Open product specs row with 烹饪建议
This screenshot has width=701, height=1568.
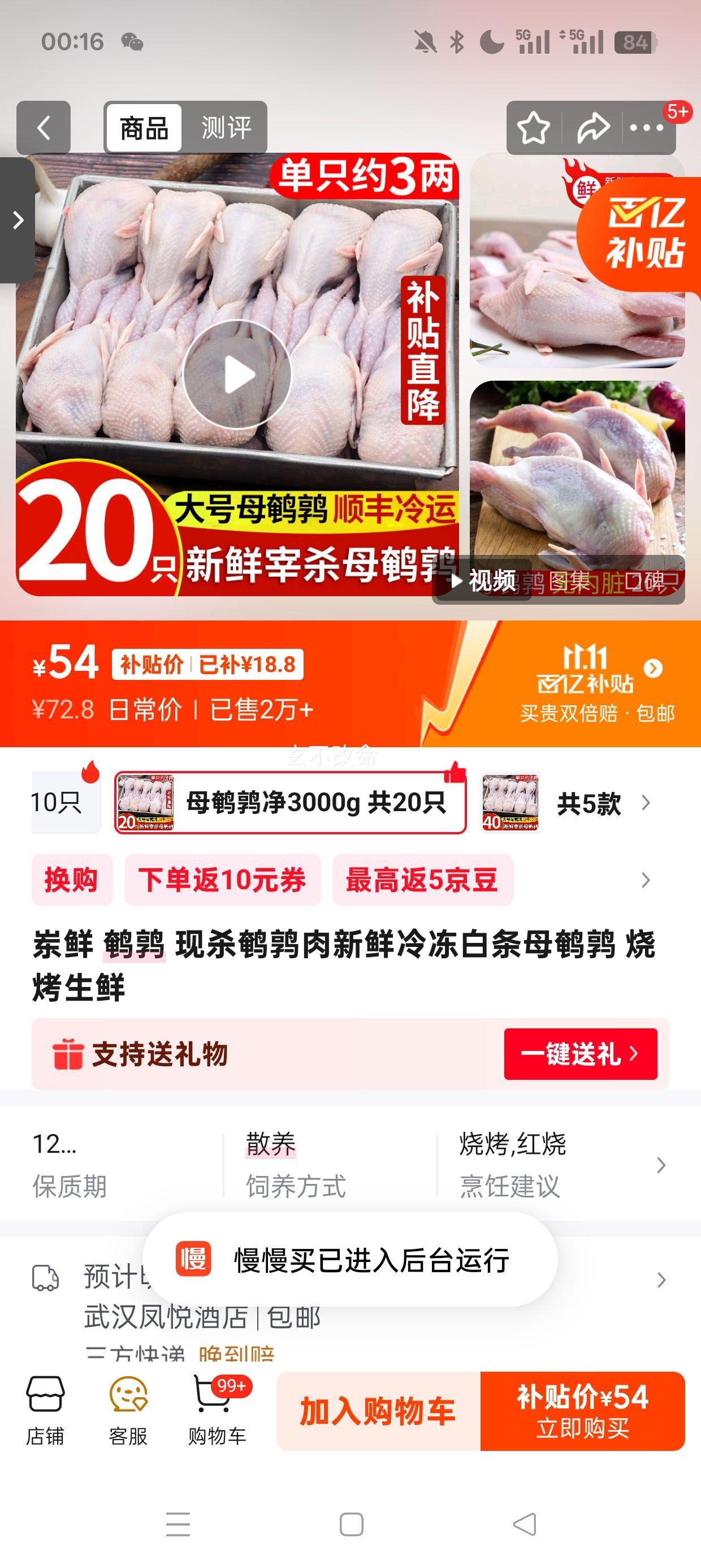[x=661, y=1165]
